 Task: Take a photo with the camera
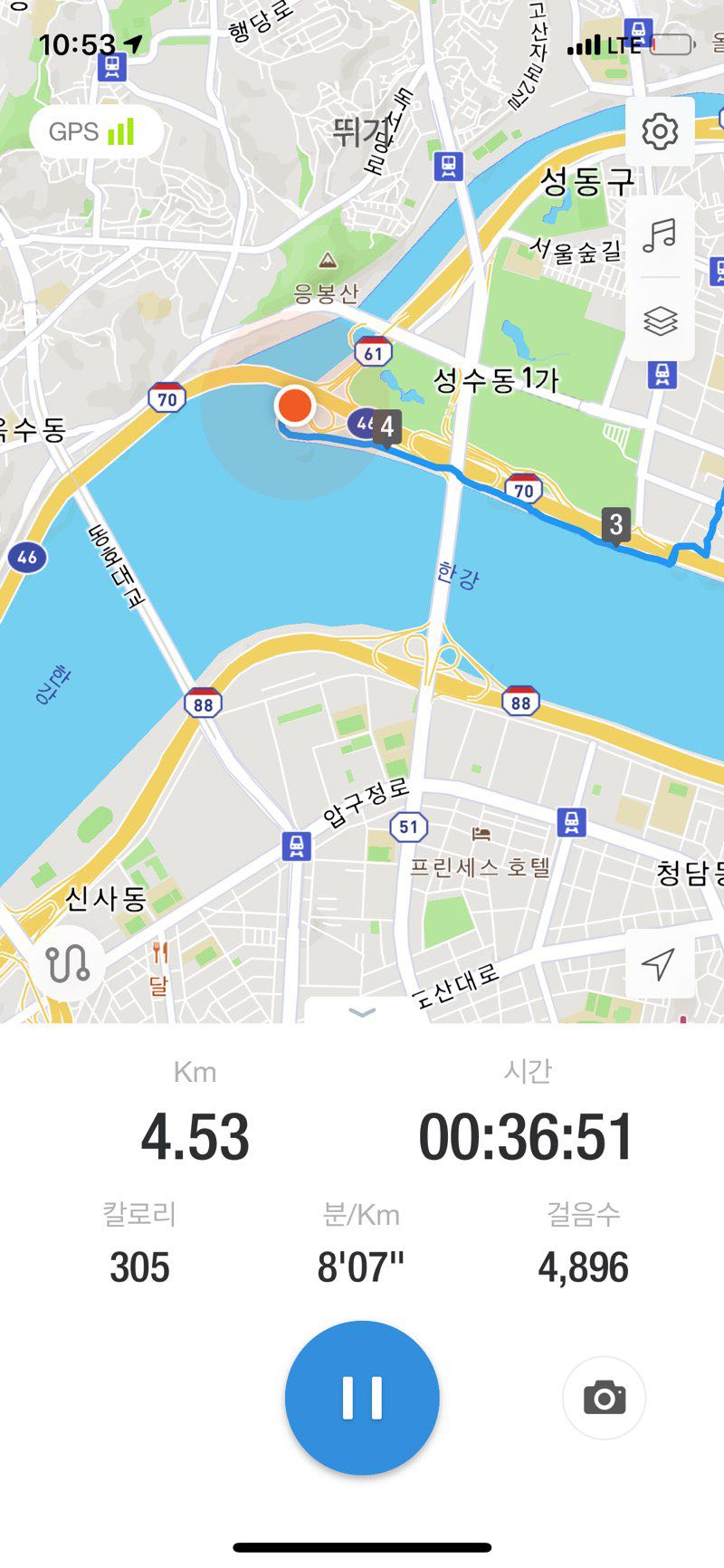604,1398
